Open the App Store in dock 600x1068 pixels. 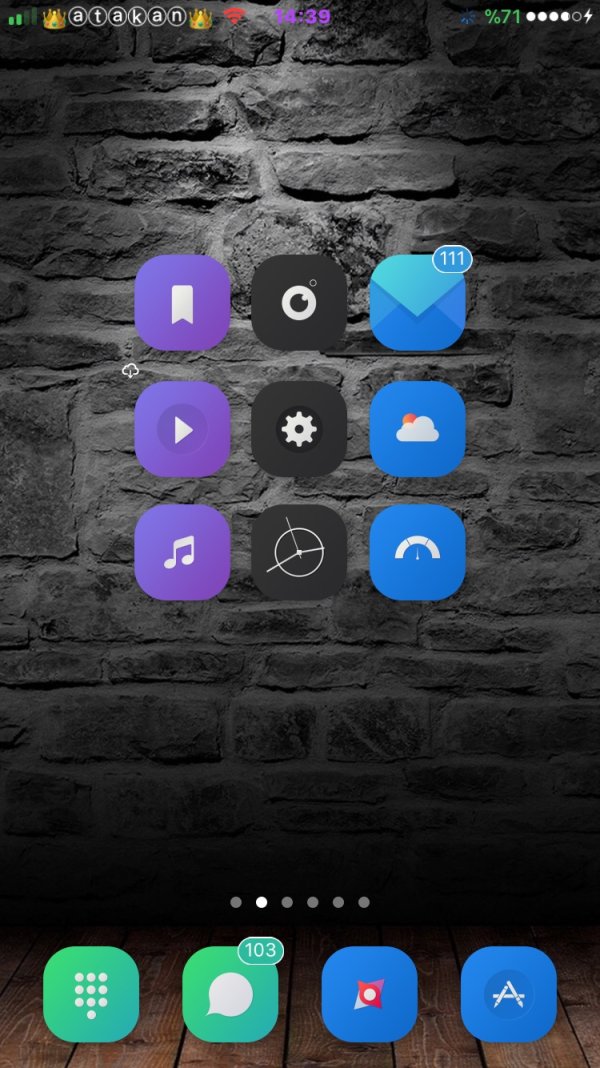pos(508,994)
